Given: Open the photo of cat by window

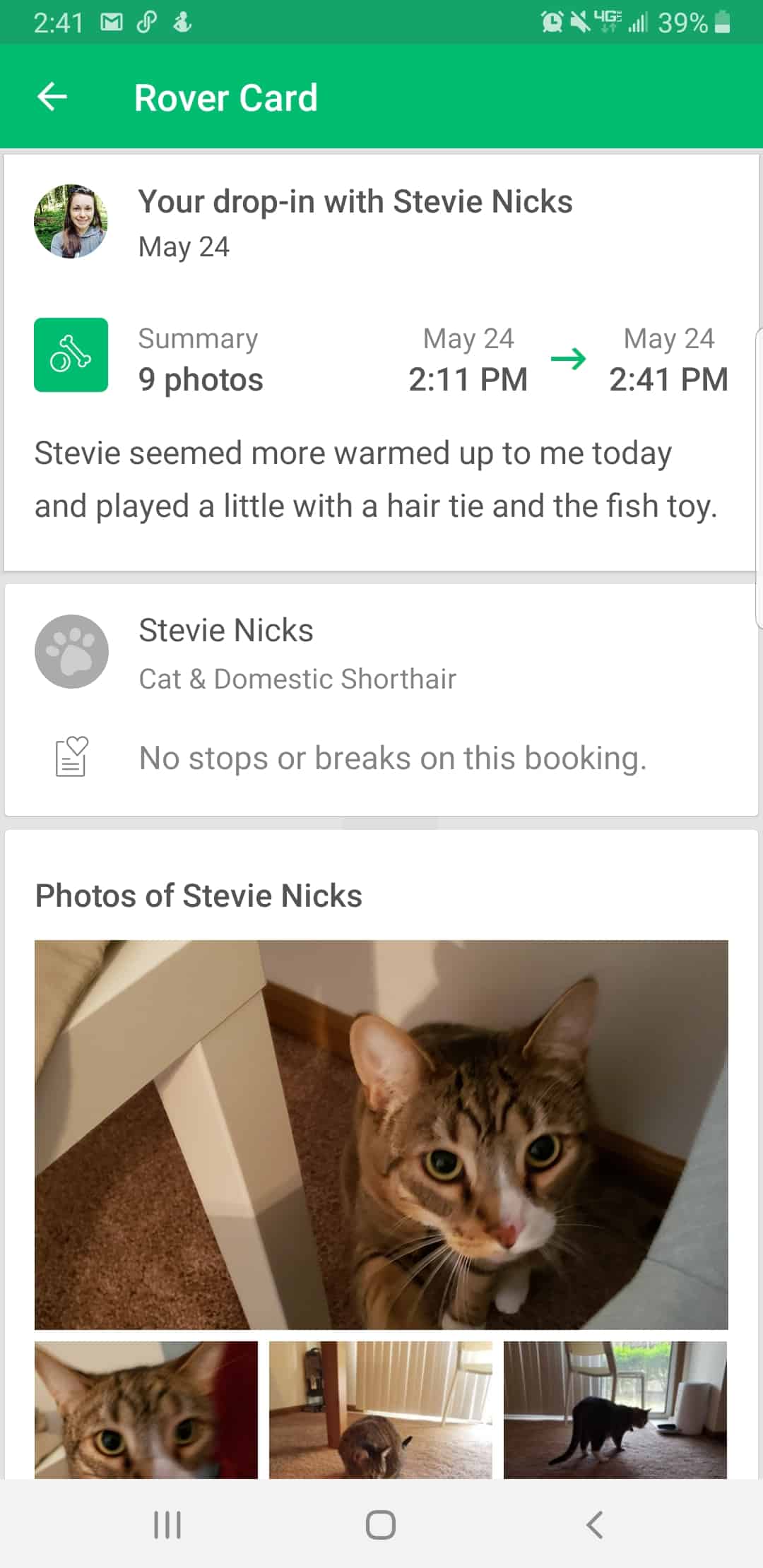Looking at the screenshot, I should (615, 1410).
